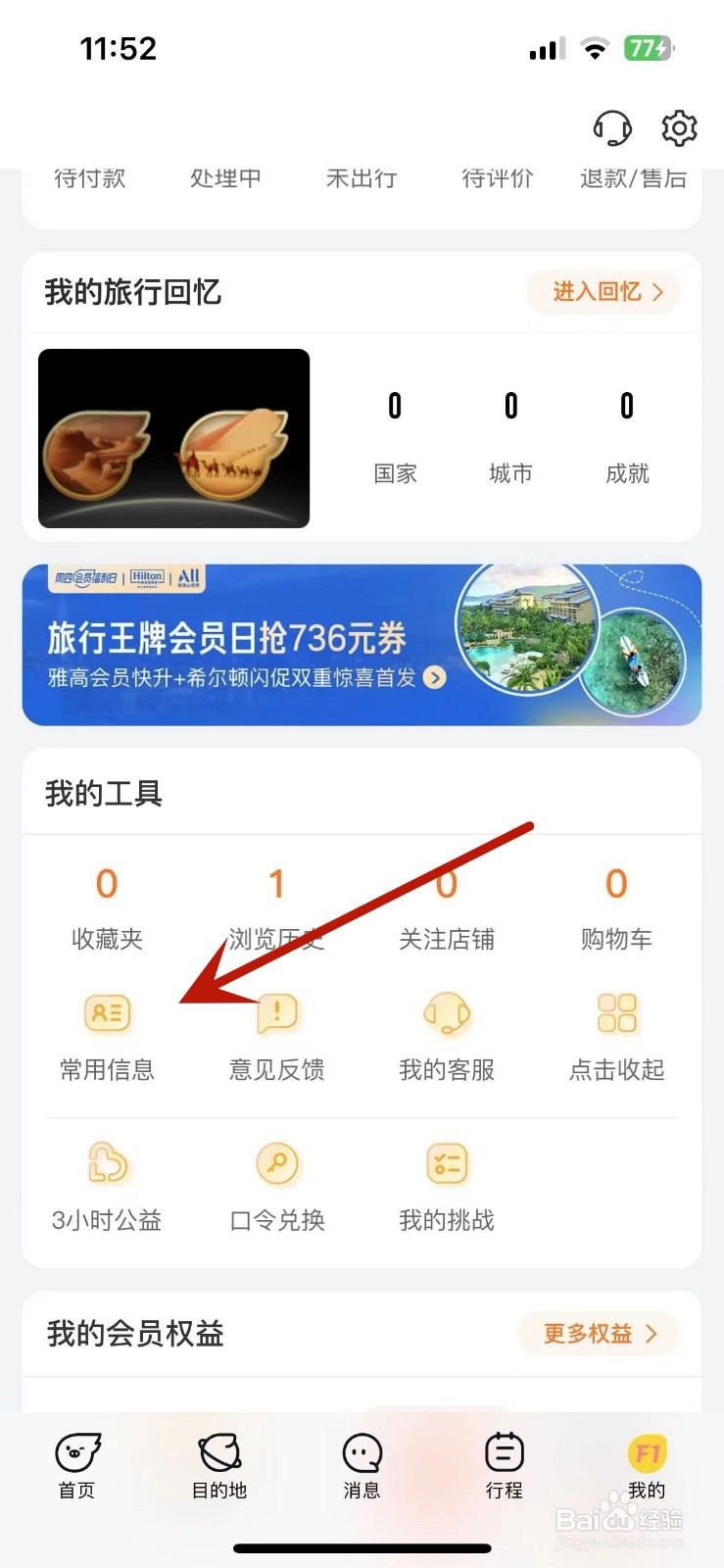Switch to the 消息 tab
Screen dimensions: 724x1568
(362, 1465)
